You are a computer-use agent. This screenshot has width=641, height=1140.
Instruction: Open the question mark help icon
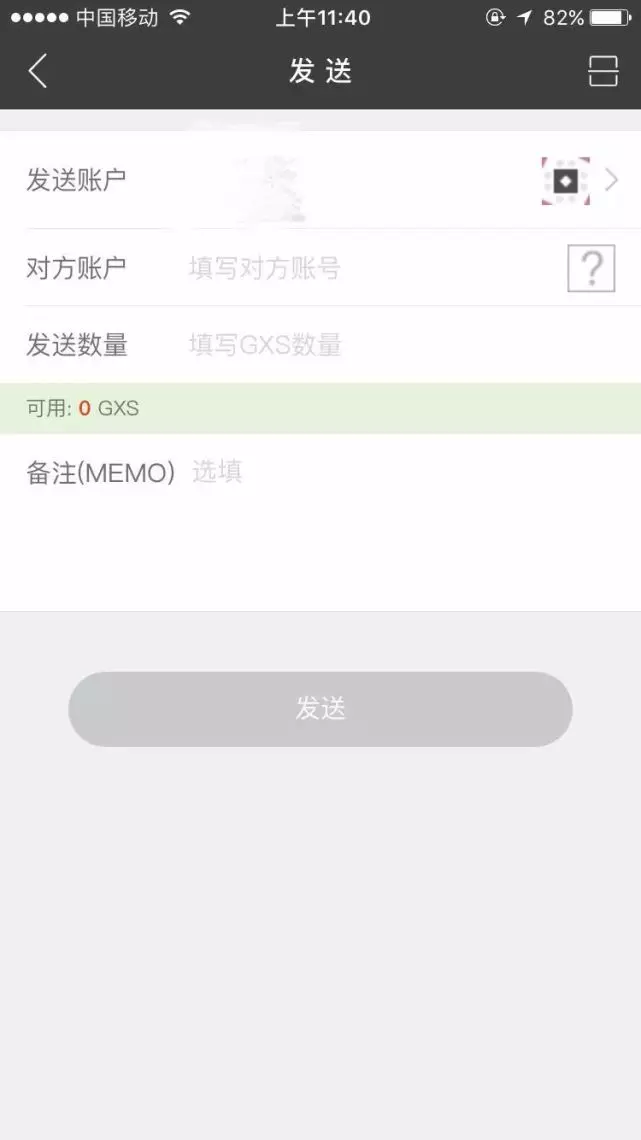pos(592,268)
